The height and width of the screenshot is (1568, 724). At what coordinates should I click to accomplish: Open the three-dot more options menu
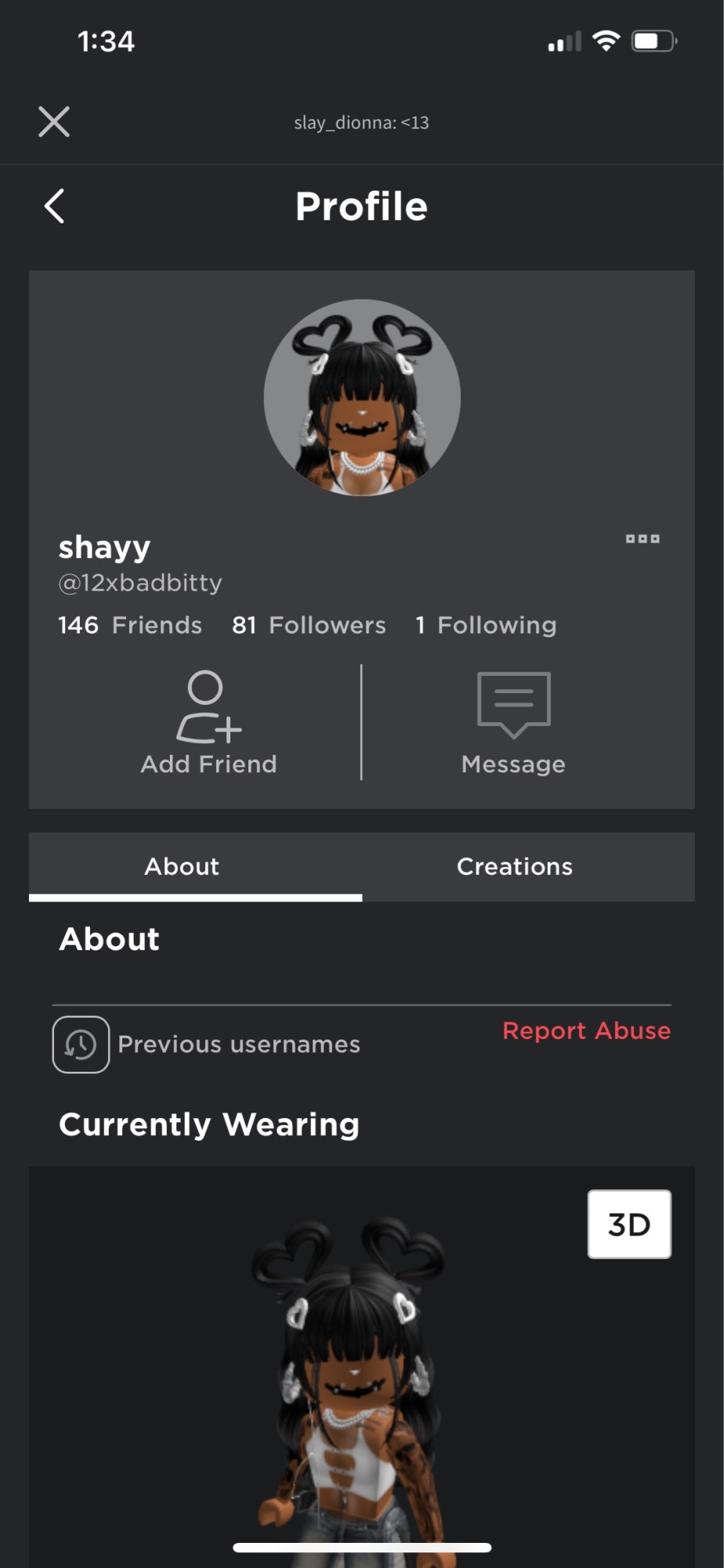pyautogui.click(x=643, y=539)
